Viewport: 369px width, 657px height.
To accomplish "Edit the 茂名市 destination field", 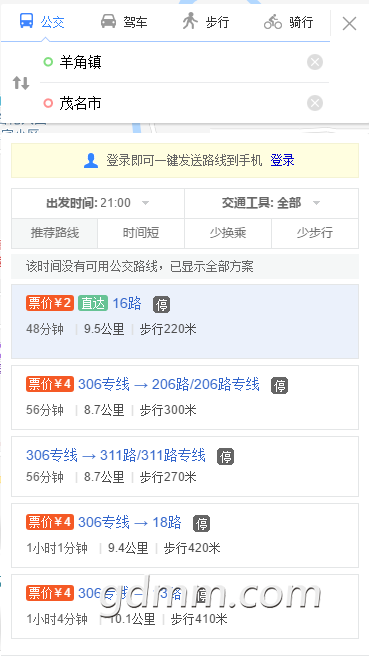I will click(x=174, y=103).
